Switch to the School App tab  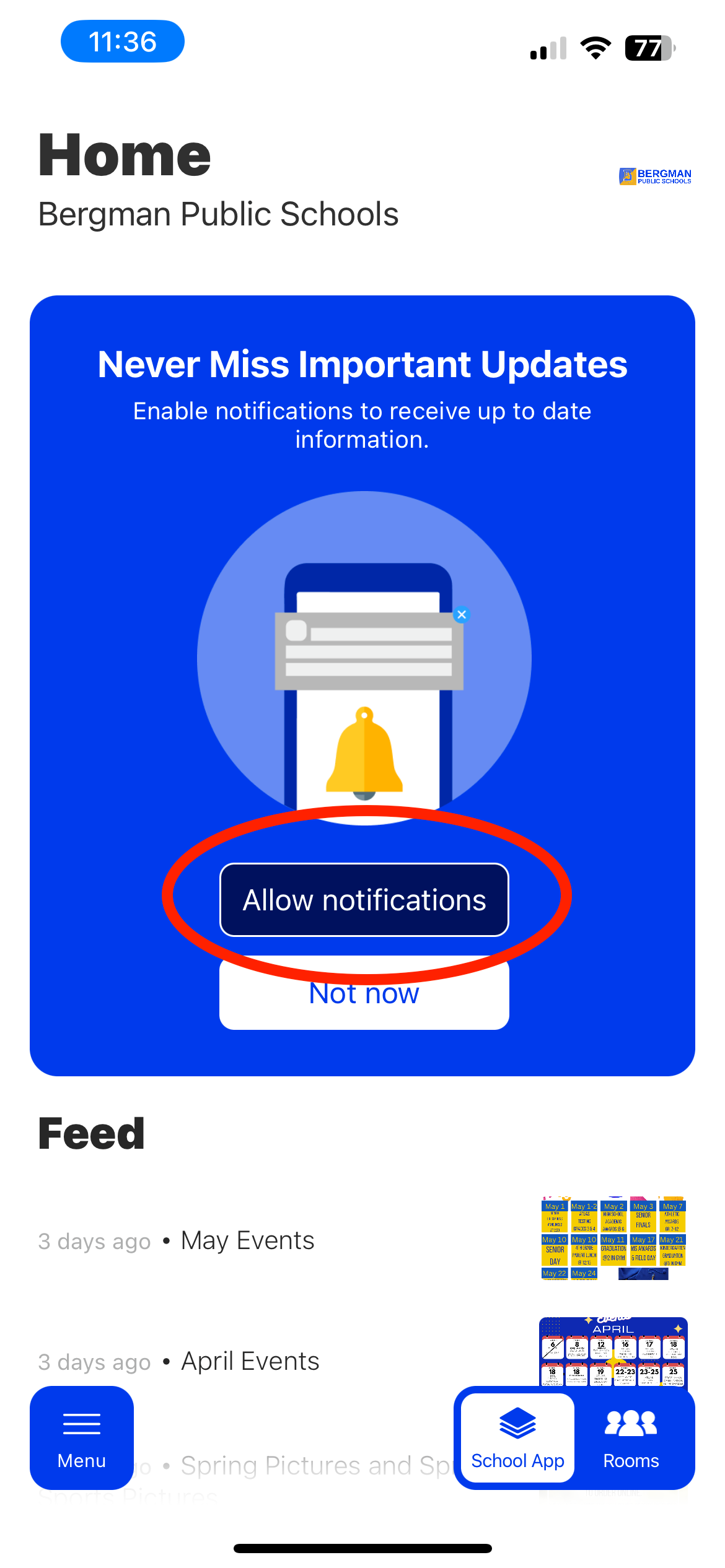pyautogui.click(x=517, y=1438)
